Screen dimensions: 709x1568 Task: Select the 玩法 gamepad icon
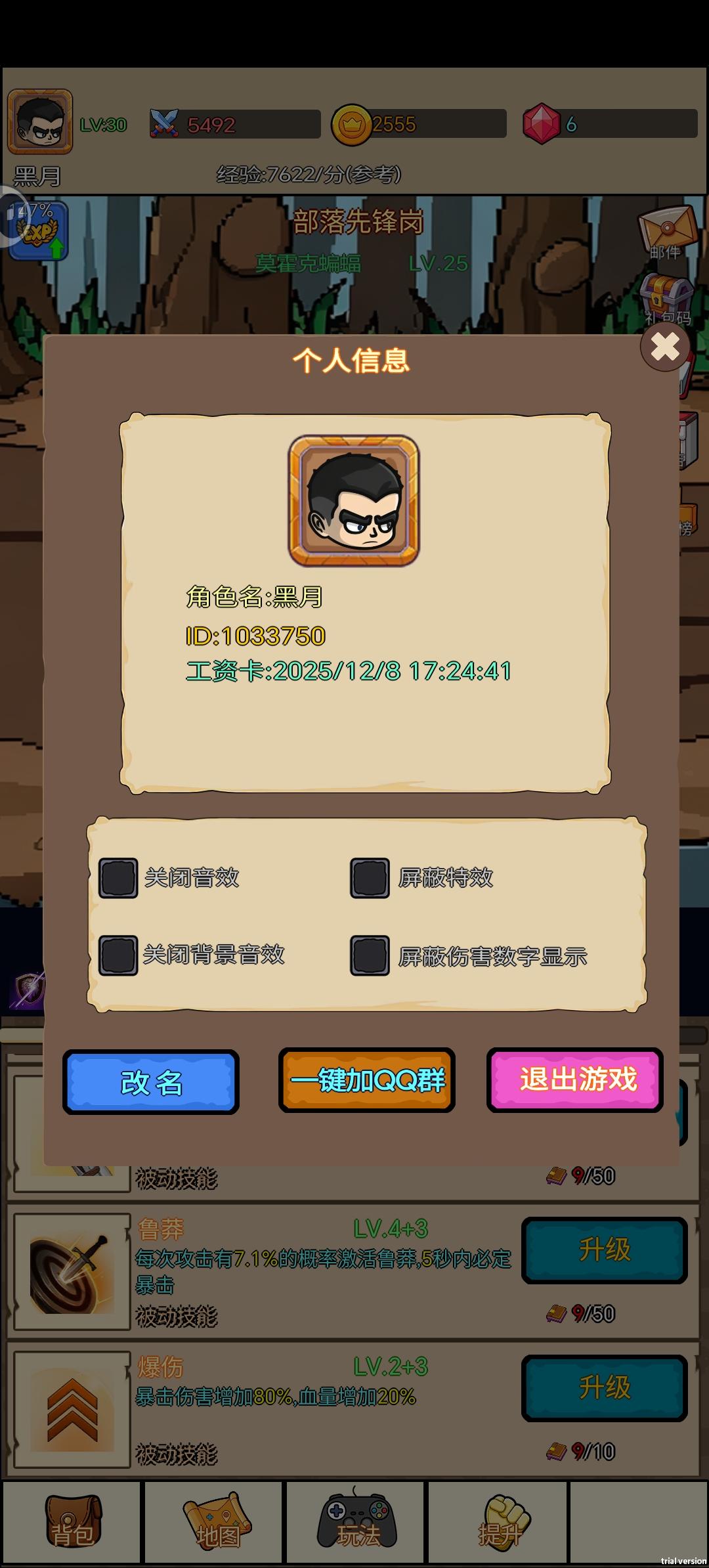coord(354,1523)
